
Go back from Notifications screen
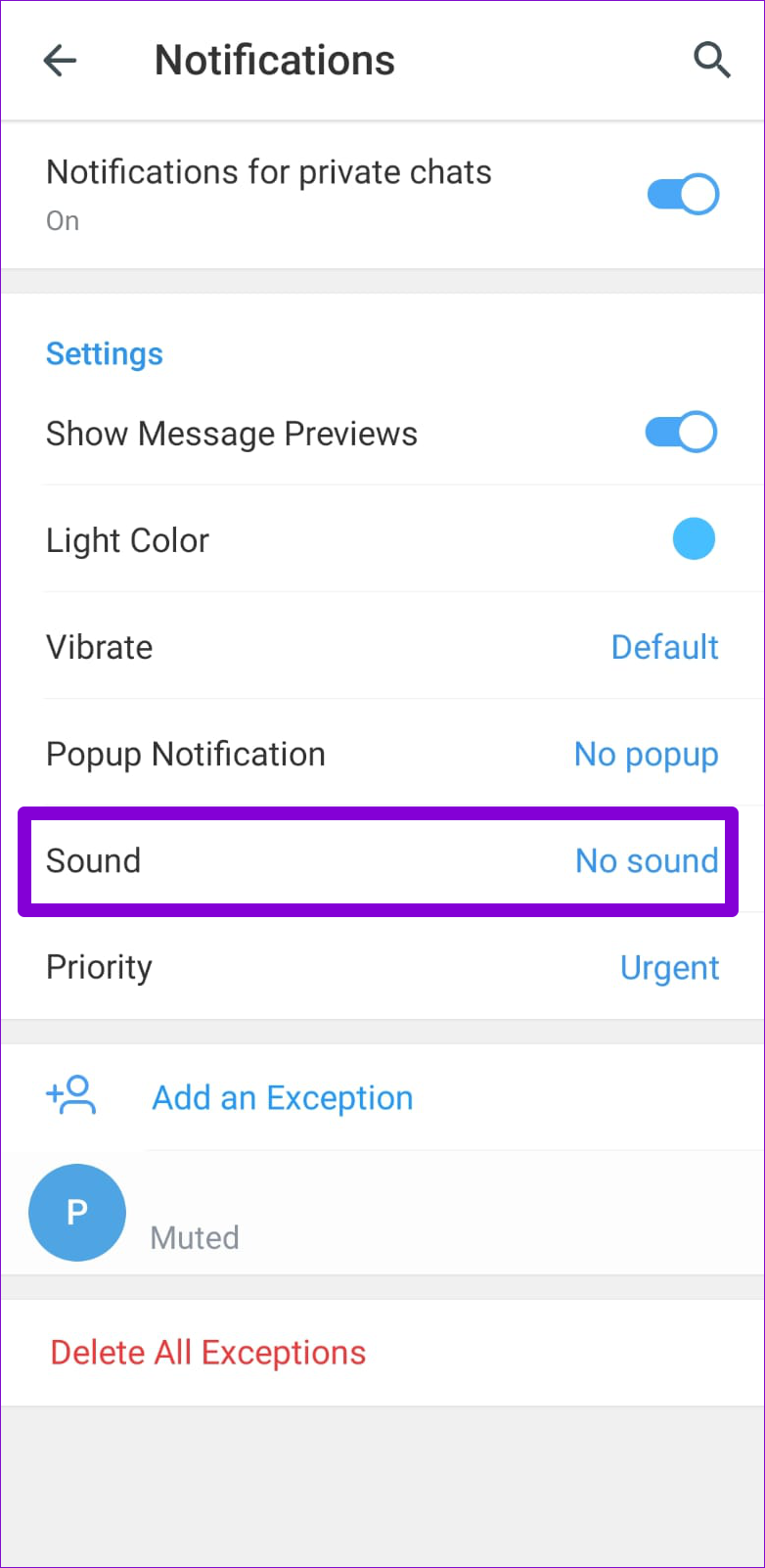pyautogui.click(x=60, y=61)
